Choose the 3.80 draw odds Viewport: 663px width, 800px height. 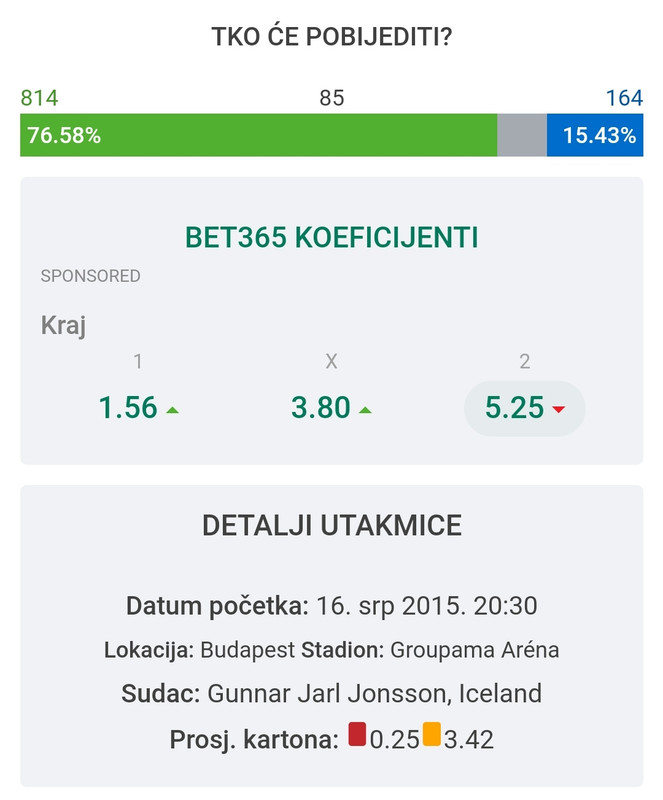(x=331, y=408)
